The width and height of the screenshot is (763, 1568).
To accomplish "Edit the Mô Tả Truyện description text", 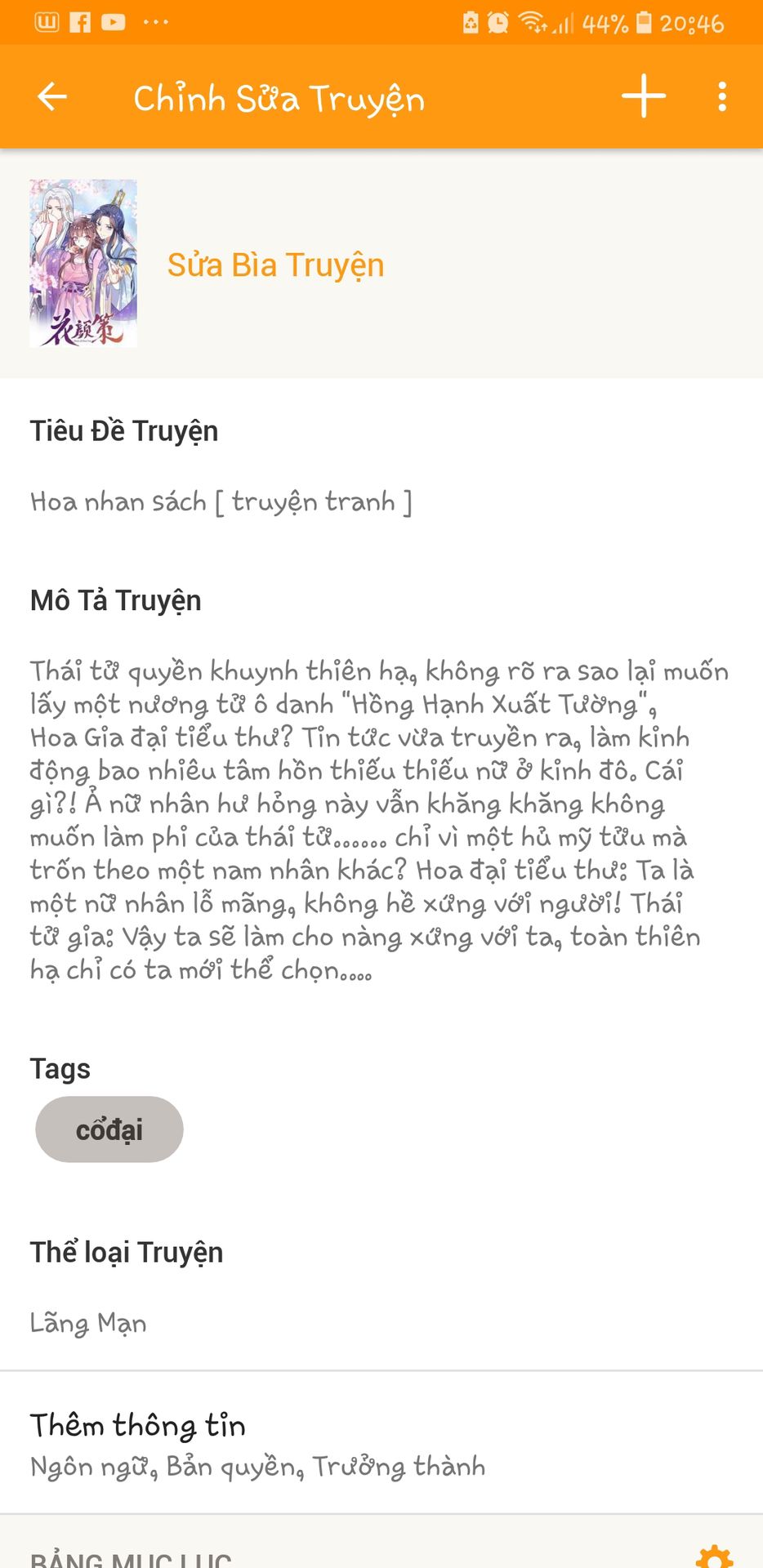I will [x=379, y=820].
